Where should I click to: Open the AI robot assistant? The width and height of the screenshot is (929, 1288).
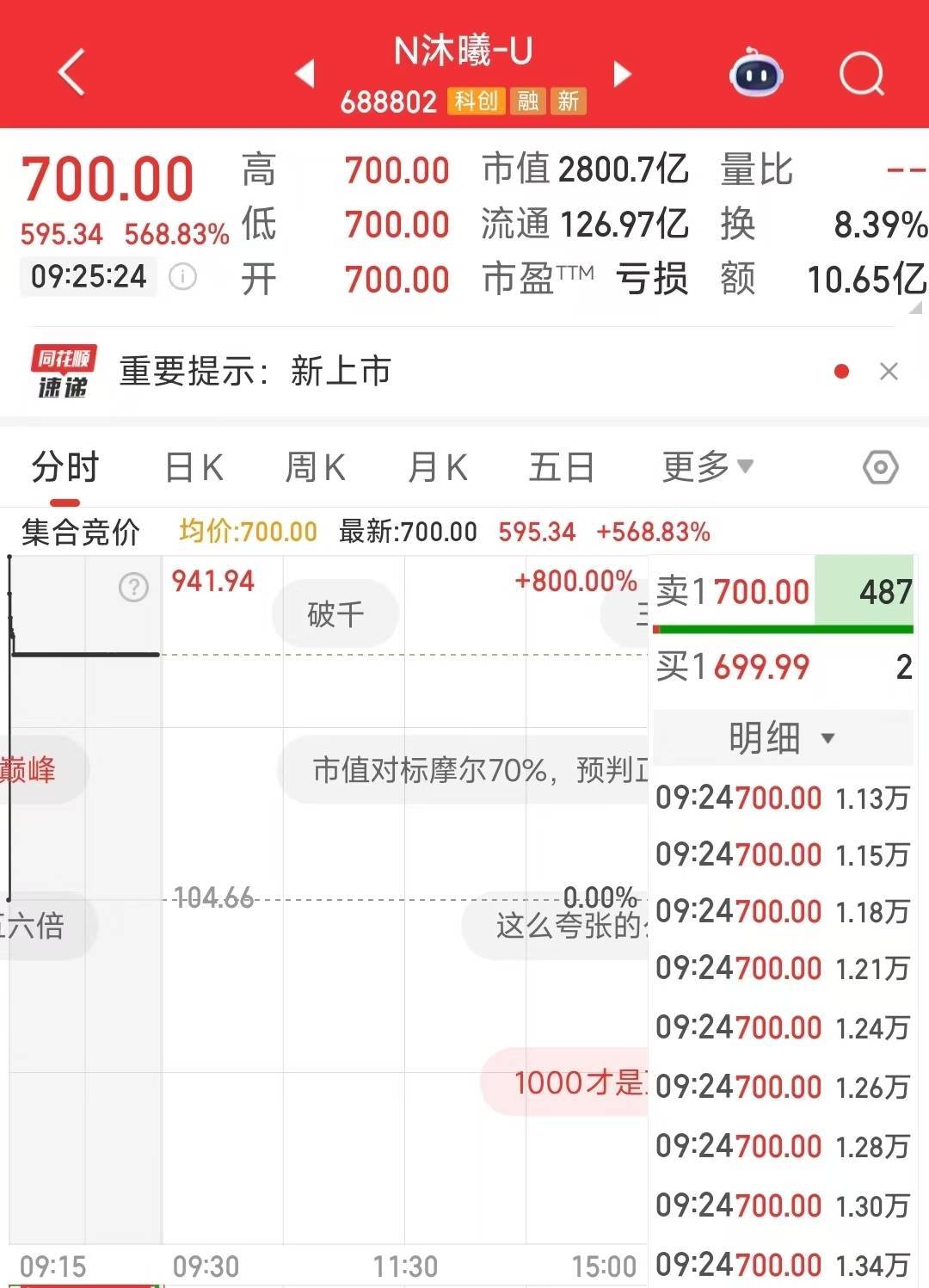point(755,74)
